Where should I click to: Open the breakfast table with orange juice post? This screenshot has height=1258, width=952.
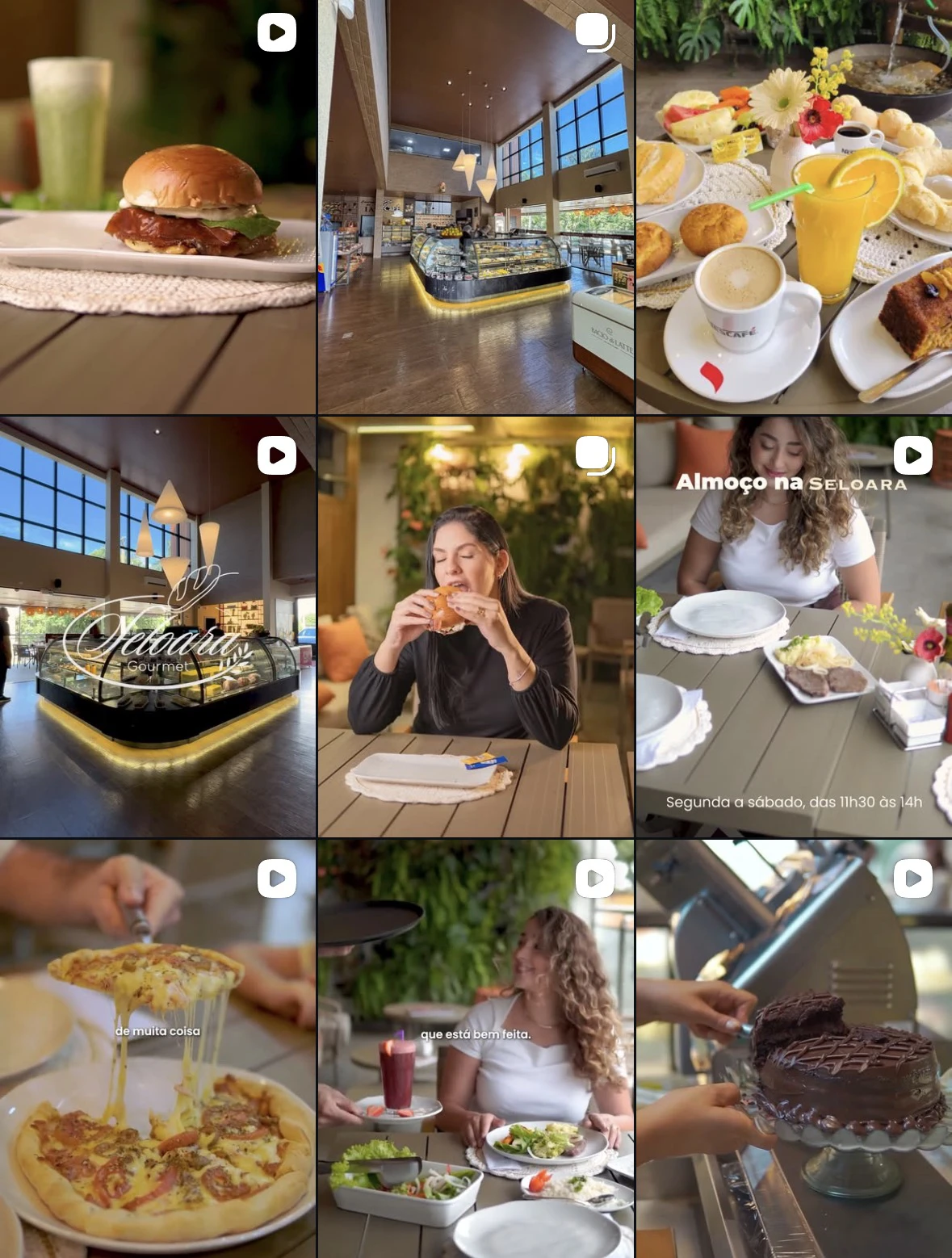[794, 207]
